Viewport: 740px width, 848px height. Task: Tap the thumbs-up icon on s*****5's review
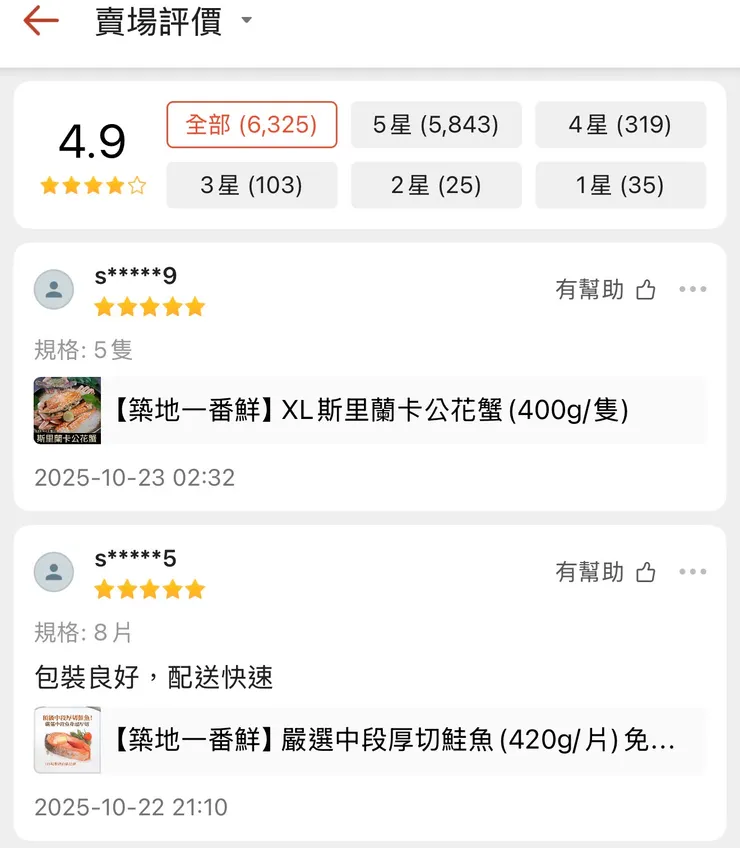coord(646,572)
